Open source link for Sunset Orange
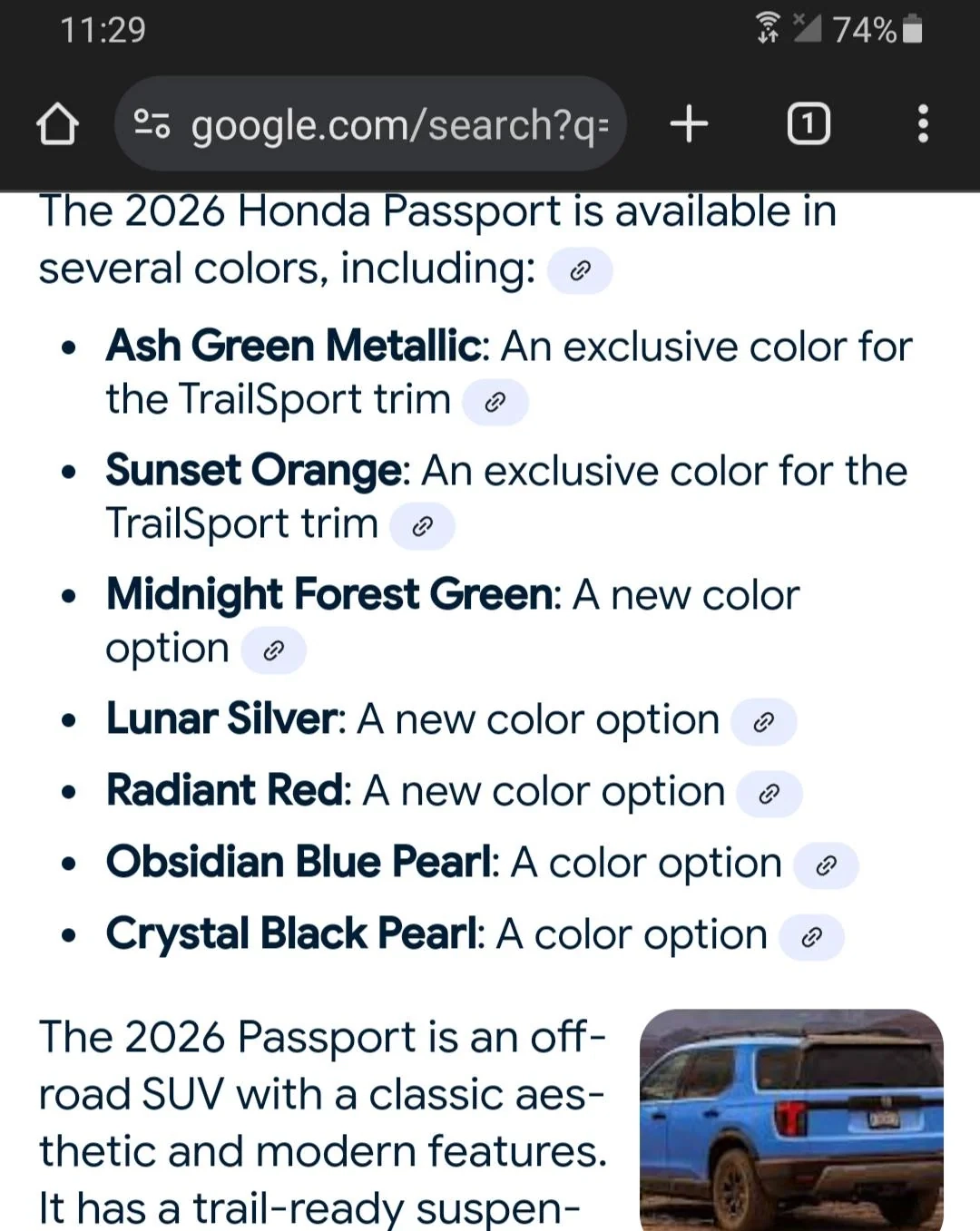980x1231 pixels. (x=422, y=526)
